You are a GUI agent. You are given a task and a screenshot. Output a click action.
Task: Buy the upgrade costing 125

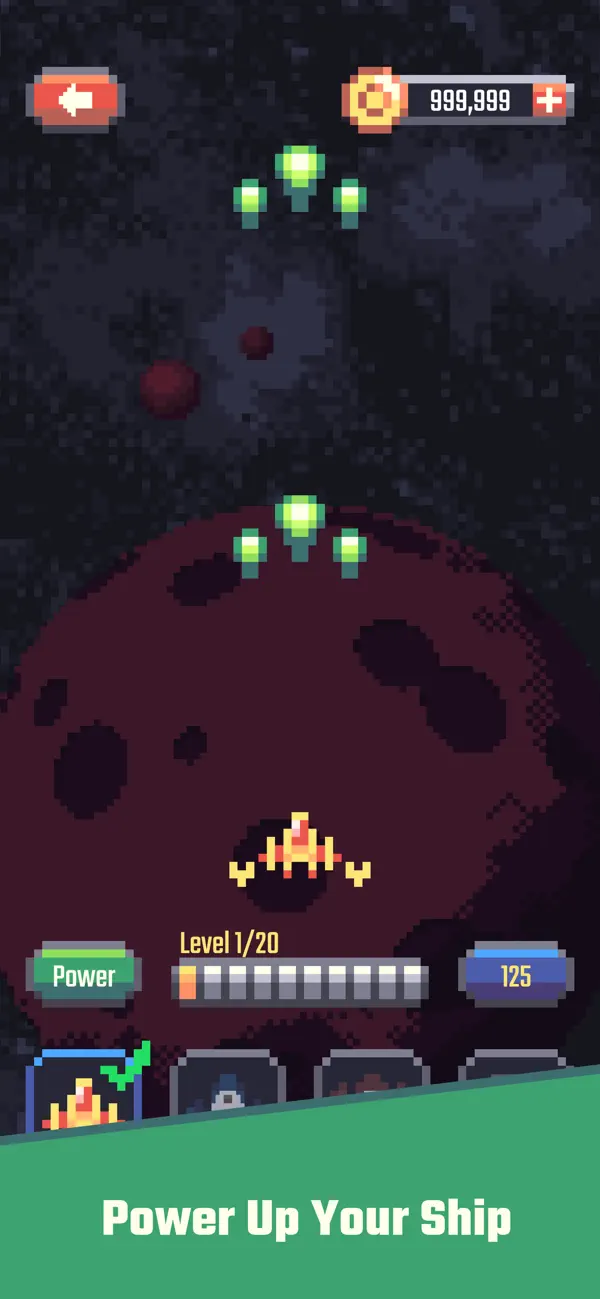tap(516, 975)
